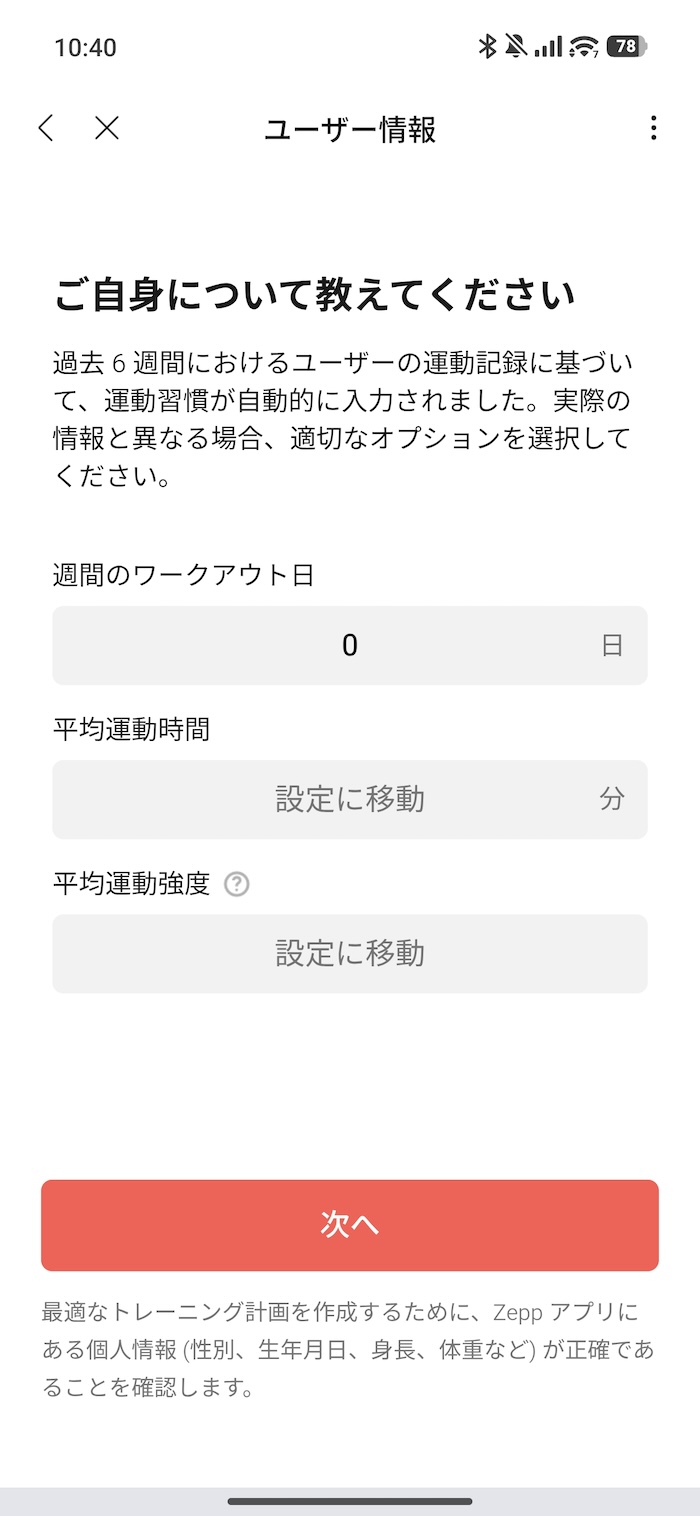Open the three-dot overflow menu

653,128
